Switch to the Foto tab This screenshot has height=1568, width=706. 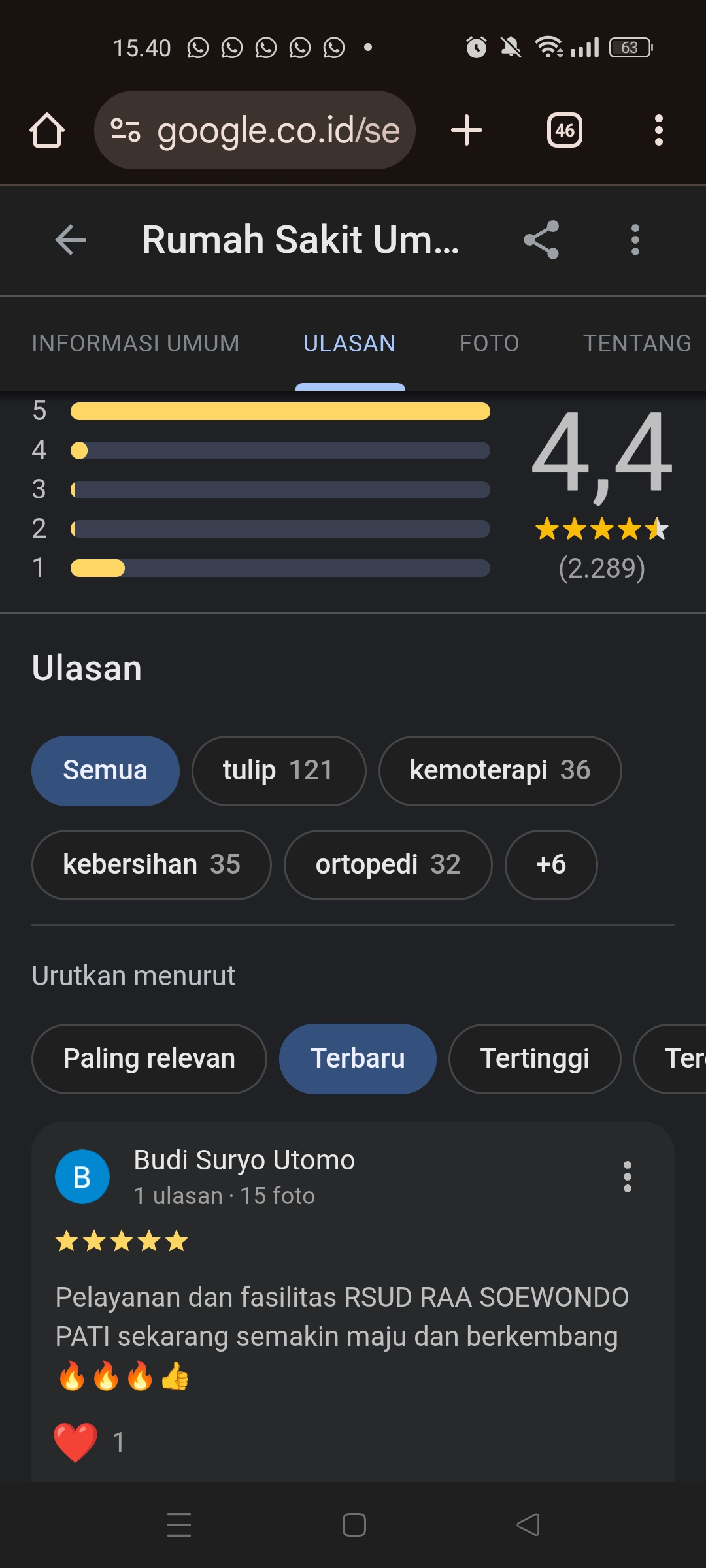(489, 343)
